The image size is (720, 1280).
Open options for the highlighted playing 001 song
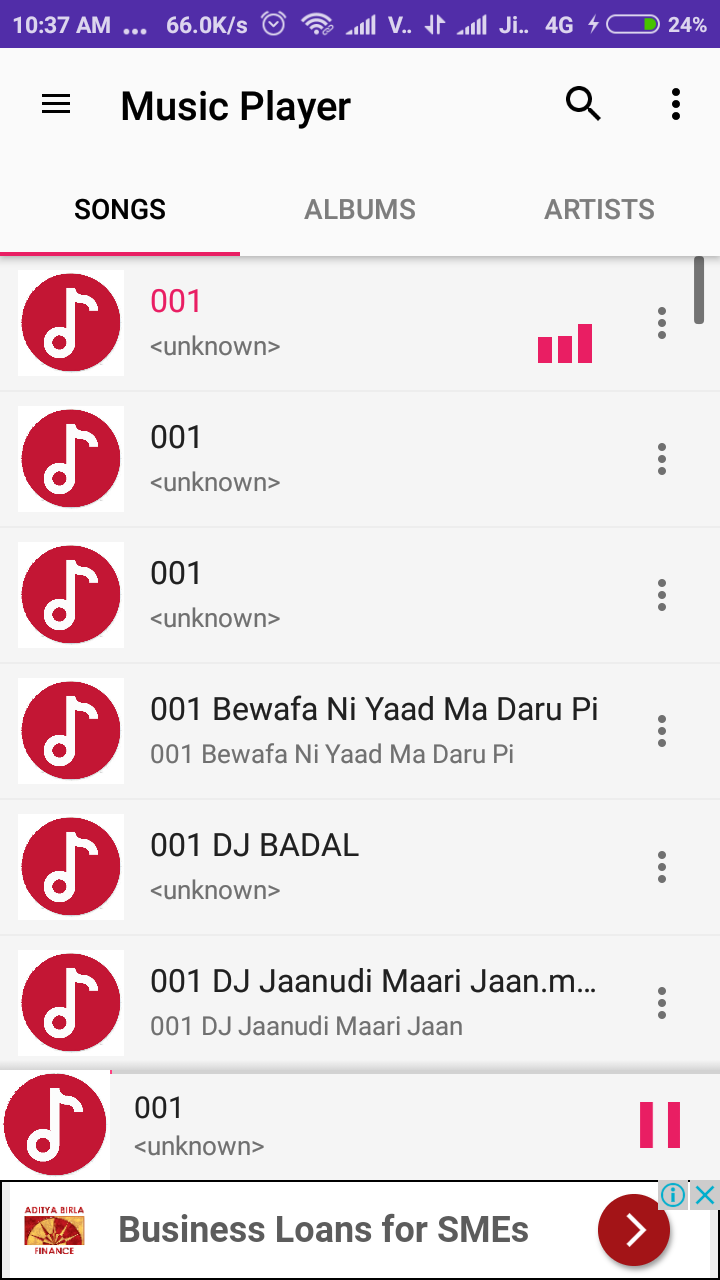pyautogui.click(x=662, y=323)
